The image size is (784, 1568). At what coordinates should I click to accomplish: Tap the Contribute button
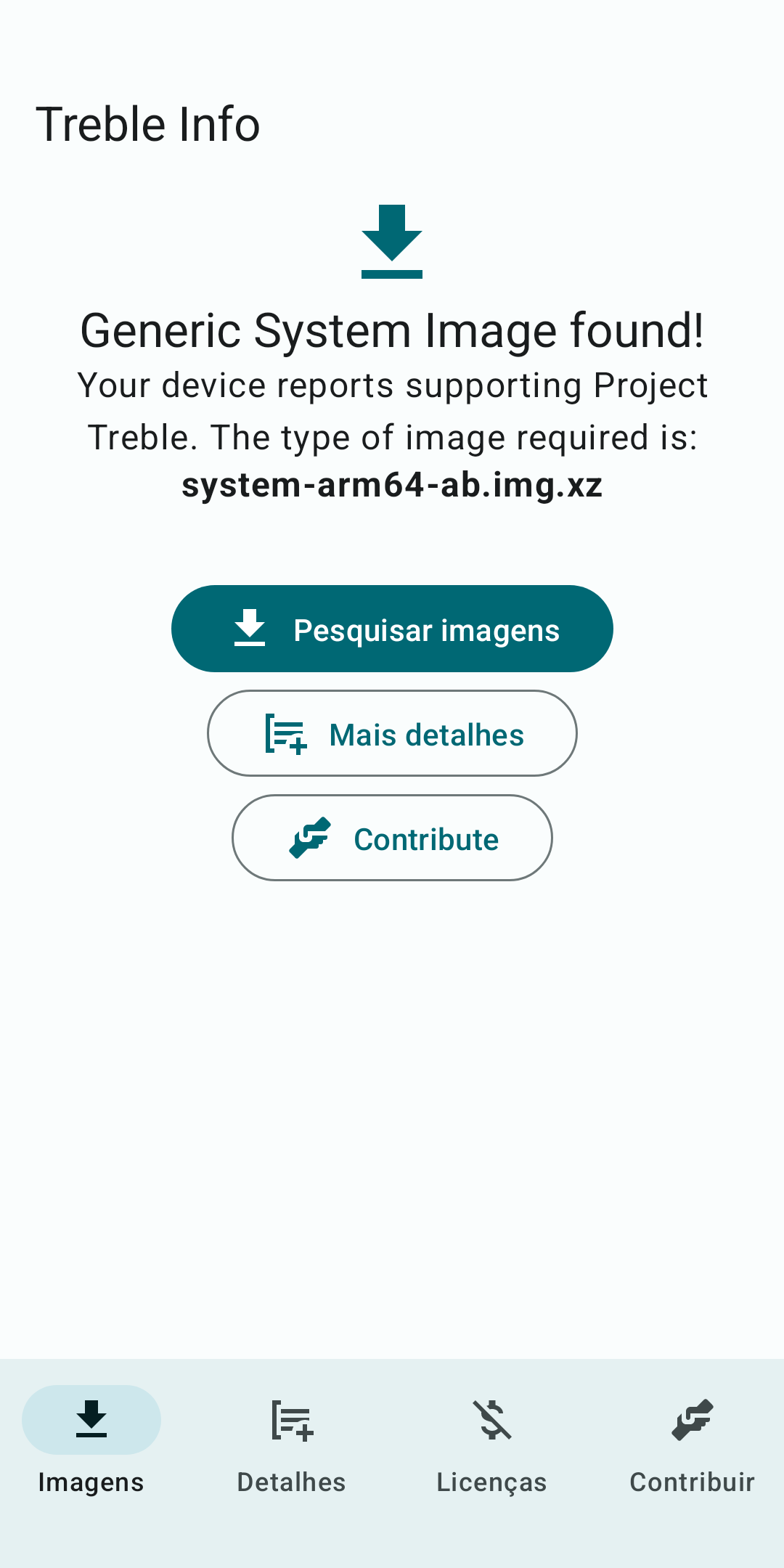pos(392,838)
